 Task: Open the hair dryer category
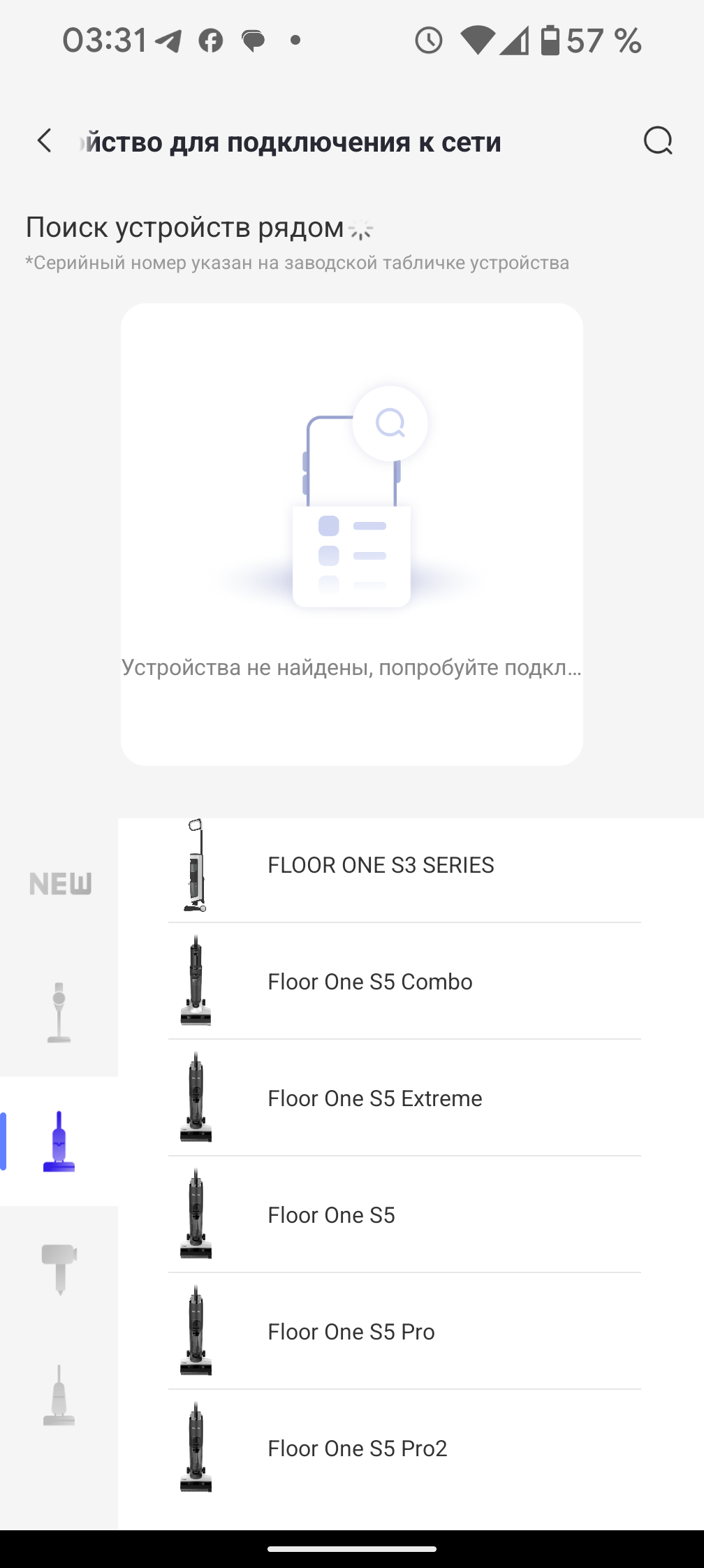59,1270
